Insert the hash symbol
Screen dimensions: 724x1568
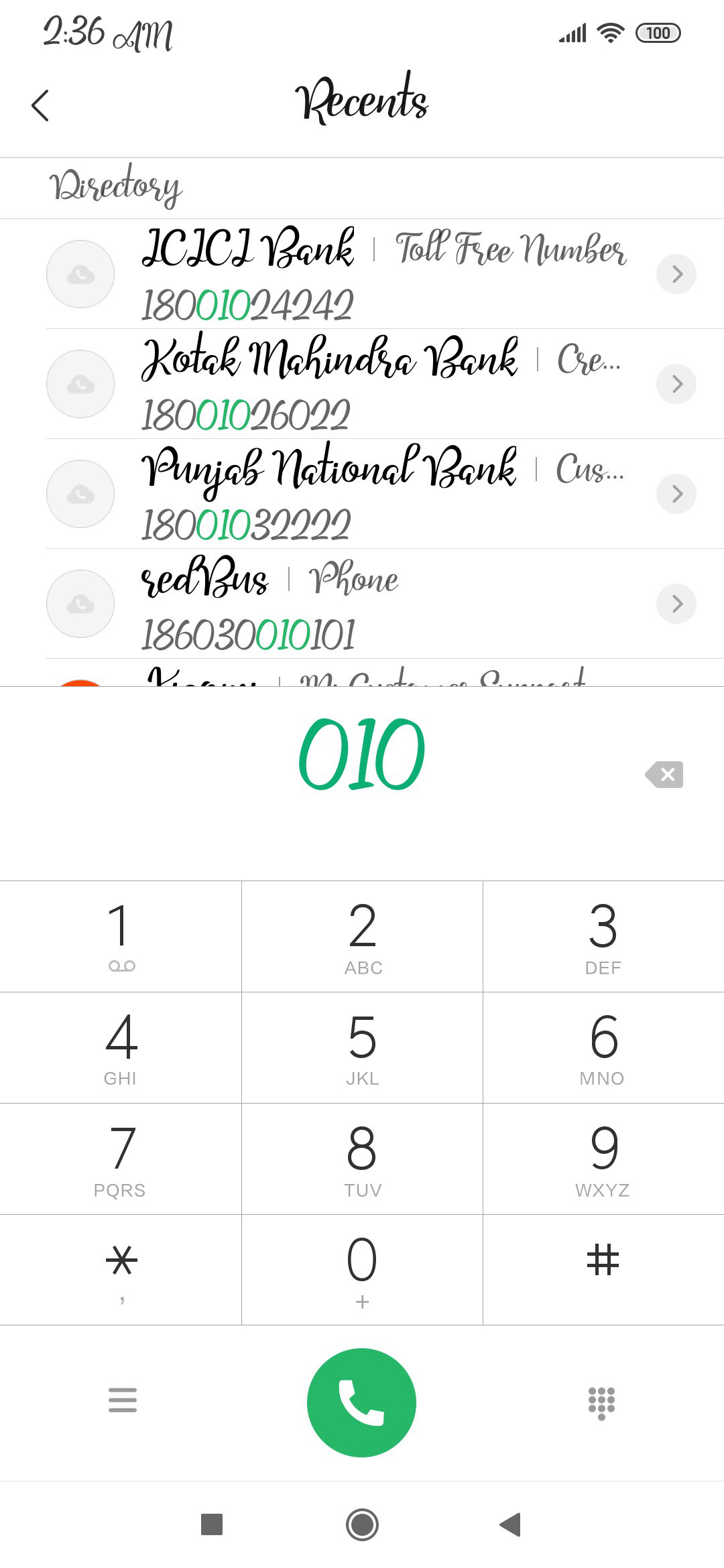pyautogui.click(x=603, y=1270)
